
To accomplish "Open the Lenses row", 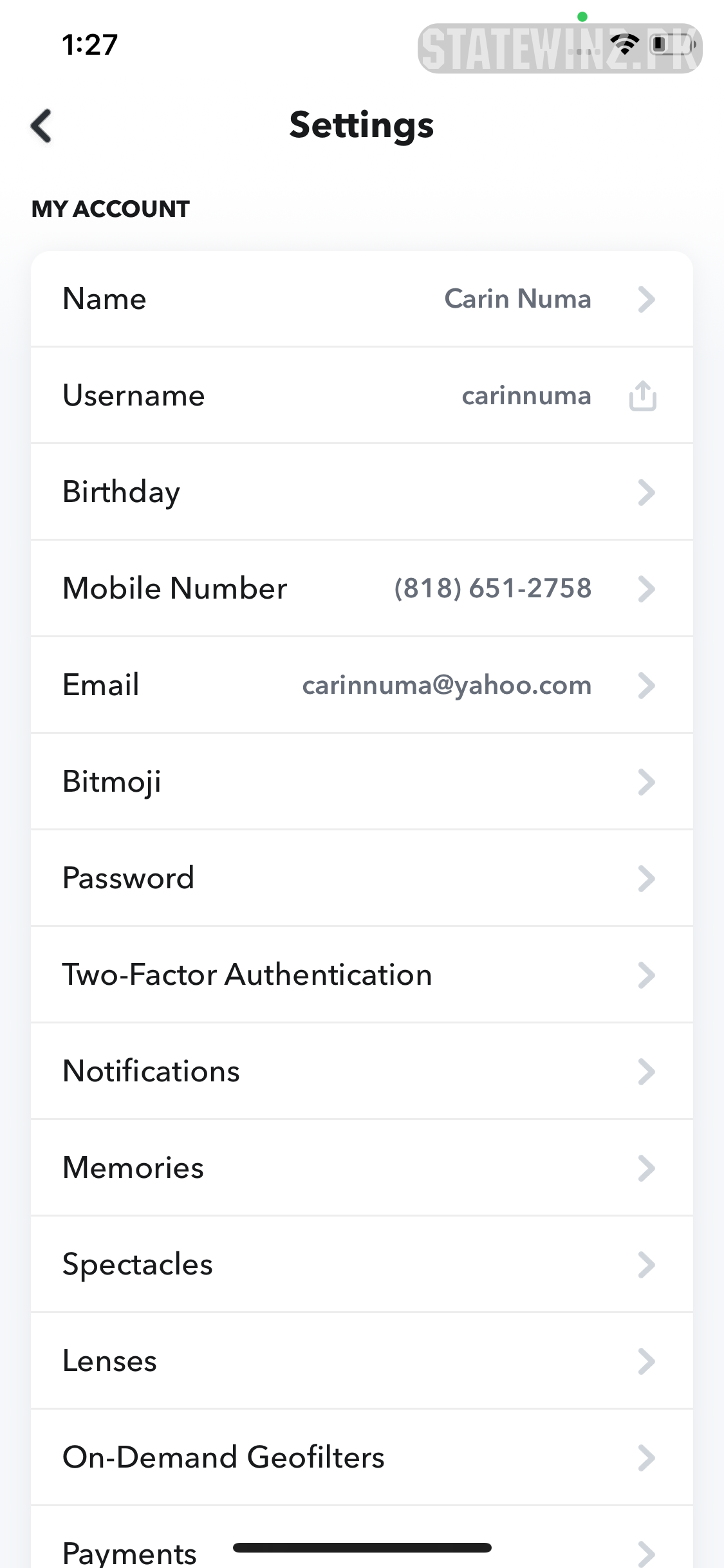I will pyautogui.click(x=361, y=1361).
